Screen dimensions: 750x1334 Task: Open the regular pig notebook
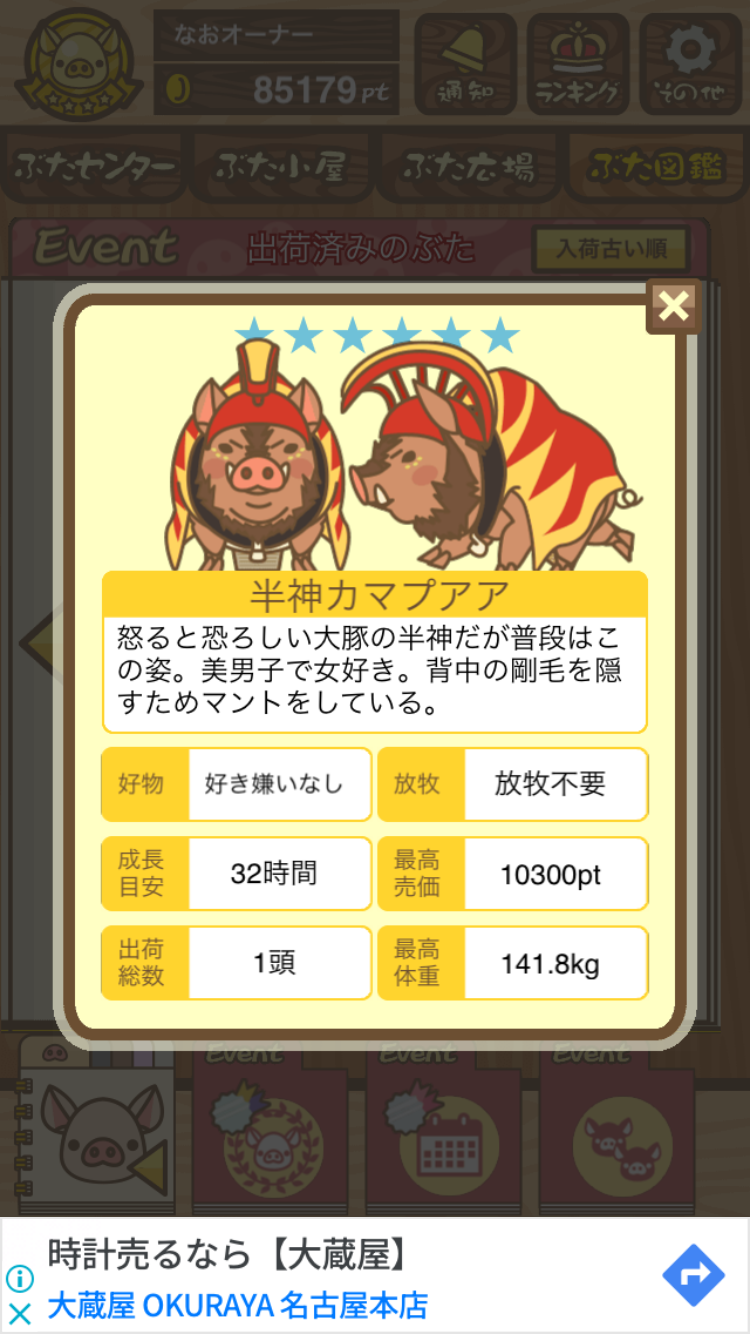[96, 1125]
